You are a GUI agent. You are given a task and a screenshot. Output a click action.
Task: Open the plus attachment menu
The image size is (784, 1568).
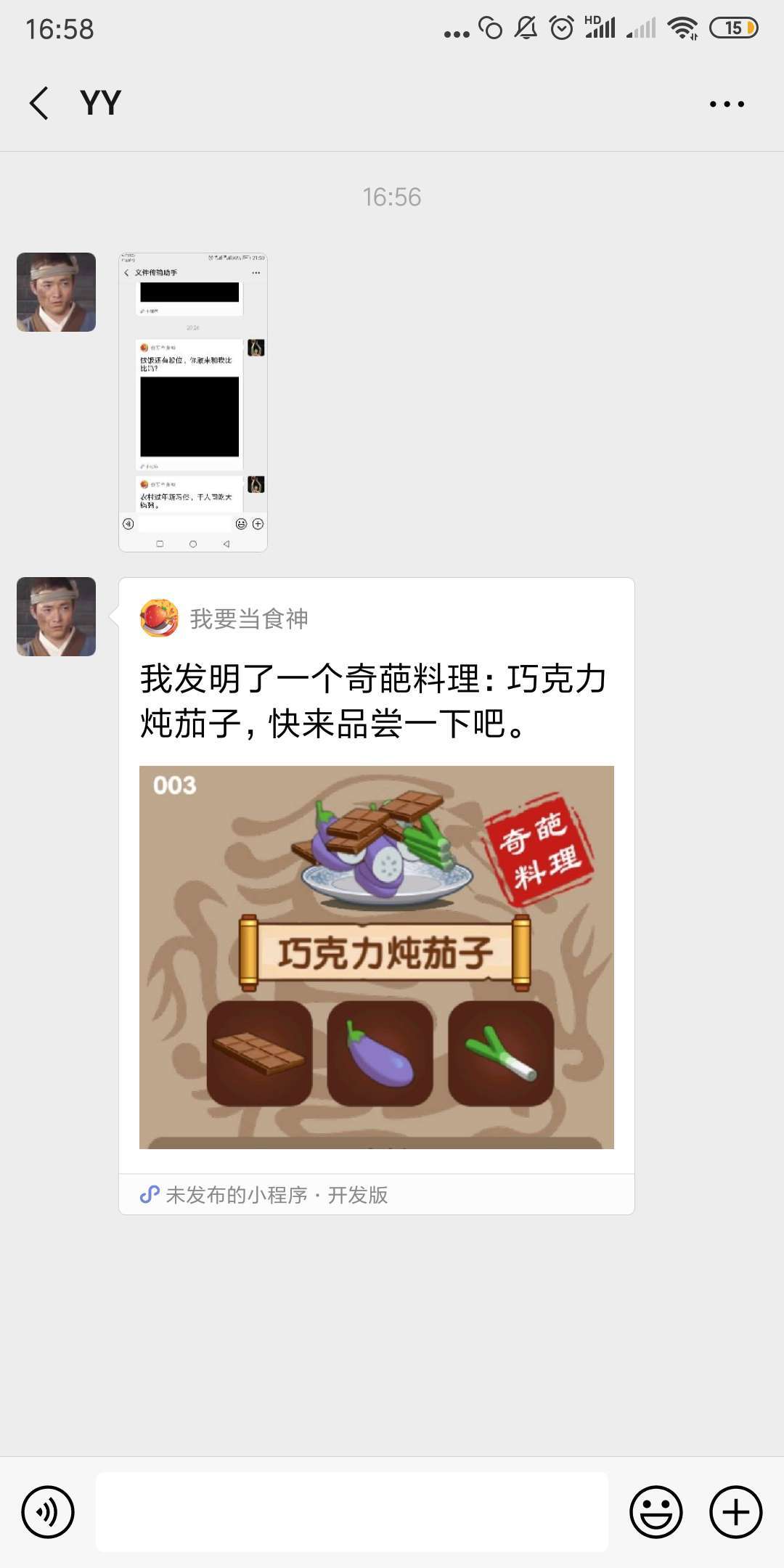coord(735,1512)
